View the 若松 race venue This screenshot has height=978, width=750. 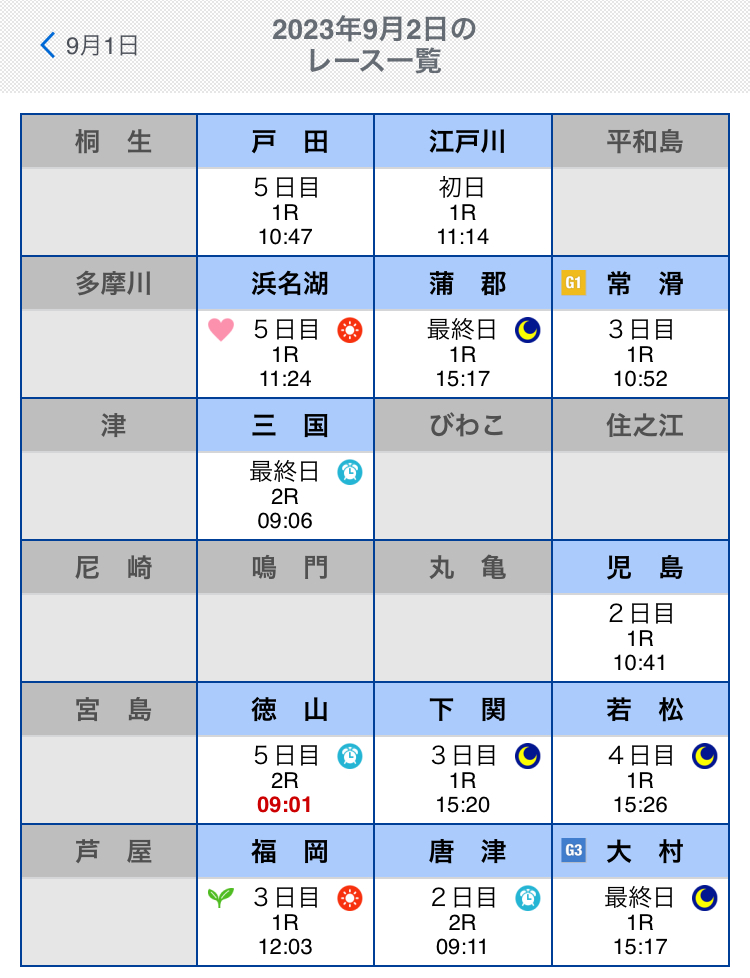(640, 754)
